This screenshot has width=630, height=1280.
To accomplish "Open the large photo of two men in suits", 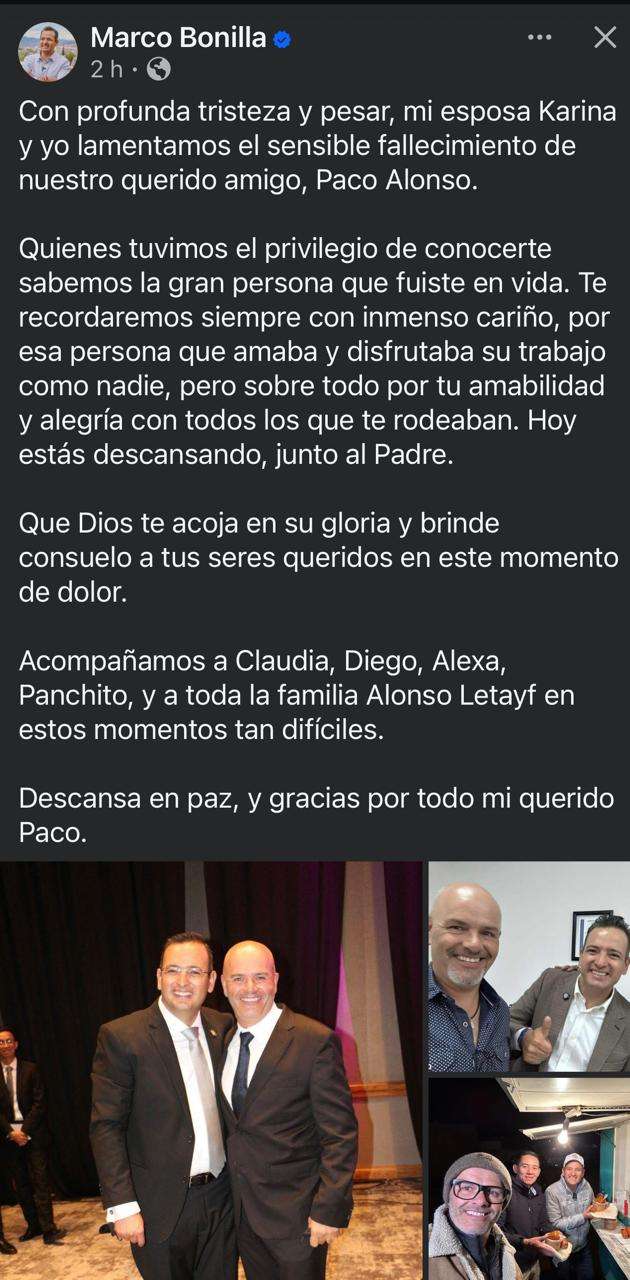I will click(x=211, y=1070).
